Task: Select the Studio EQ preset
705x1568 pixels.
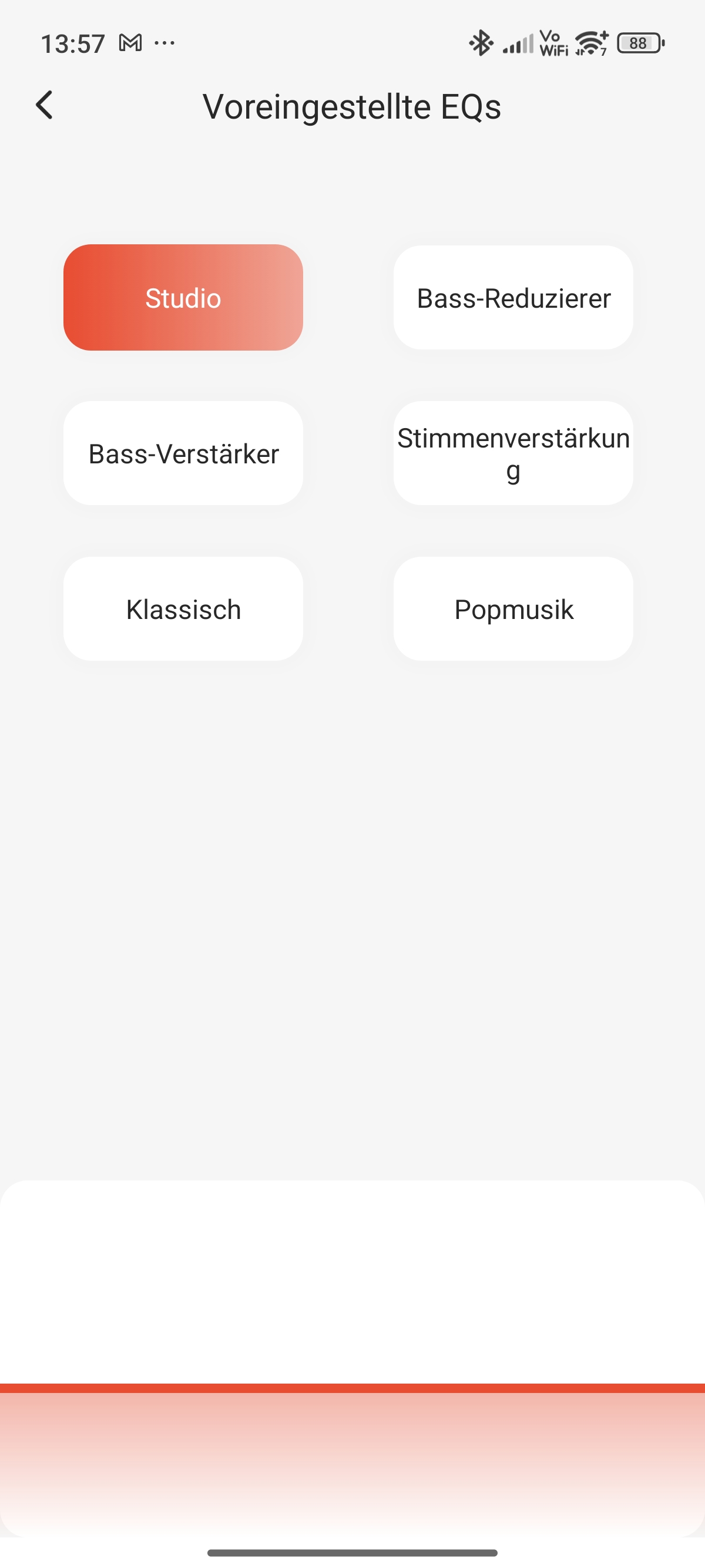Action: 183,298
